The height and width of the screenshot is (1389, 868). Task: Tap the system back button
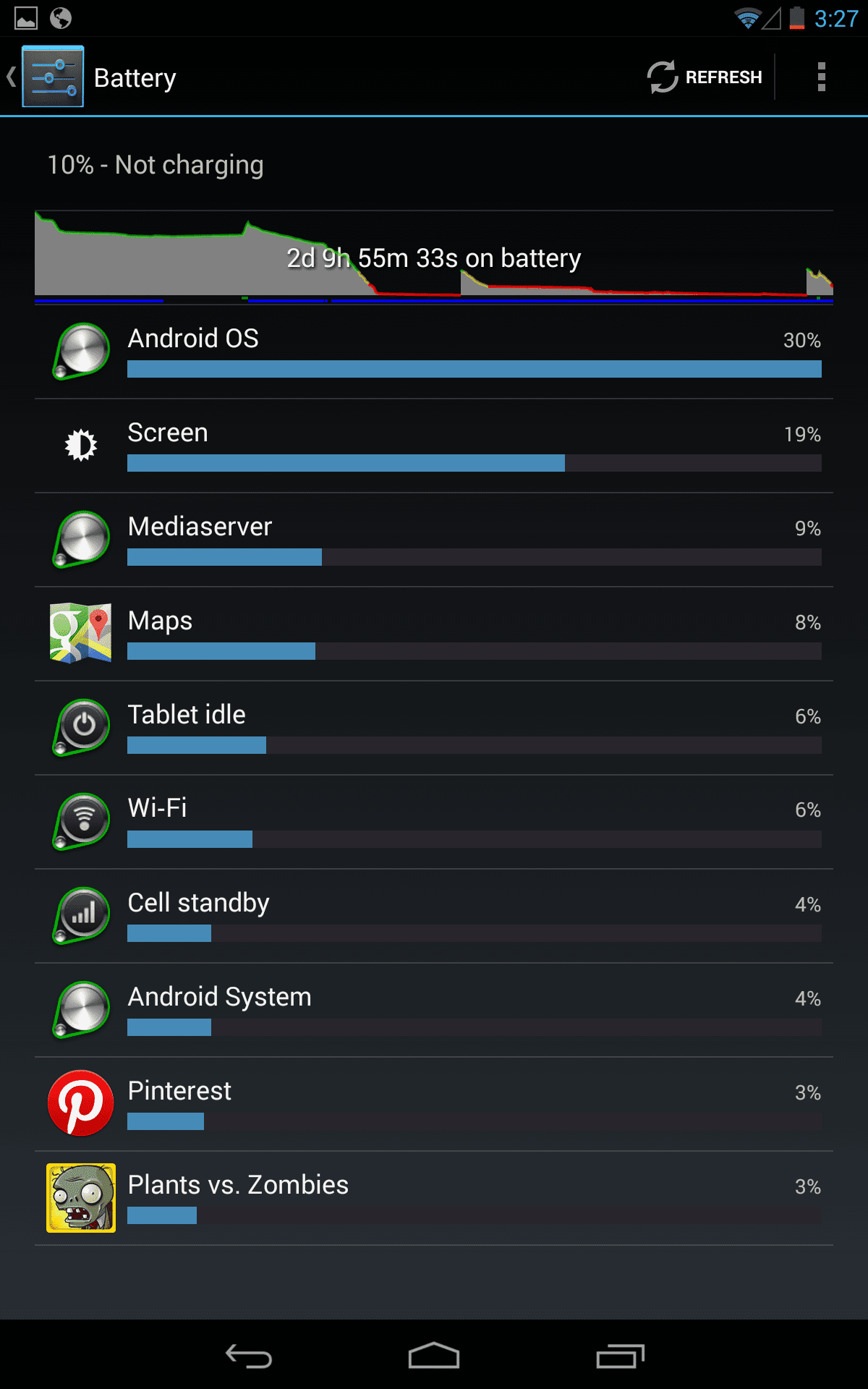(x=249, y=1356)
